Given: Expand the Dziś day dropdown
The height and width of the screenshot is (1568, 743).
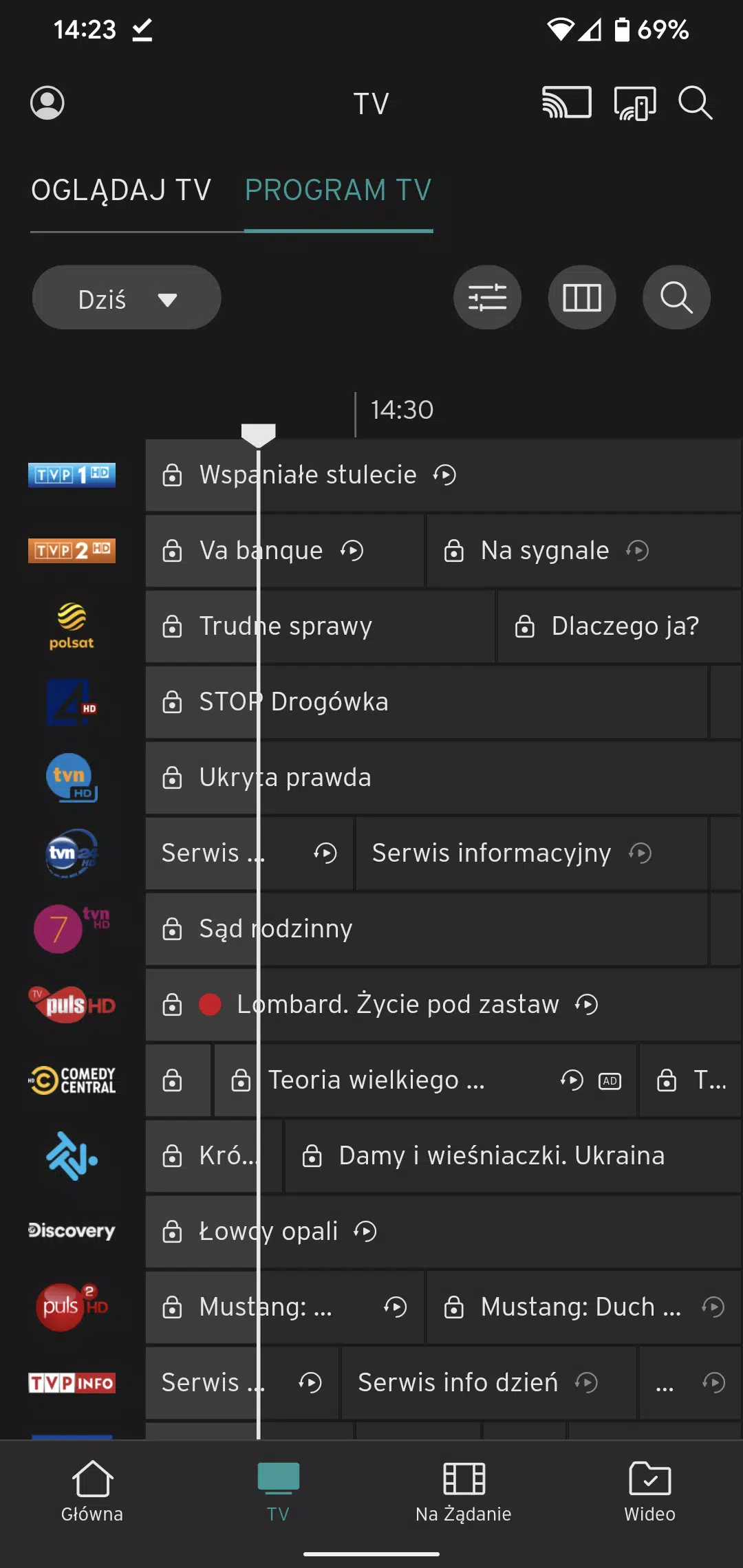Looking at the screenshot, I should [x=127, y=298].
